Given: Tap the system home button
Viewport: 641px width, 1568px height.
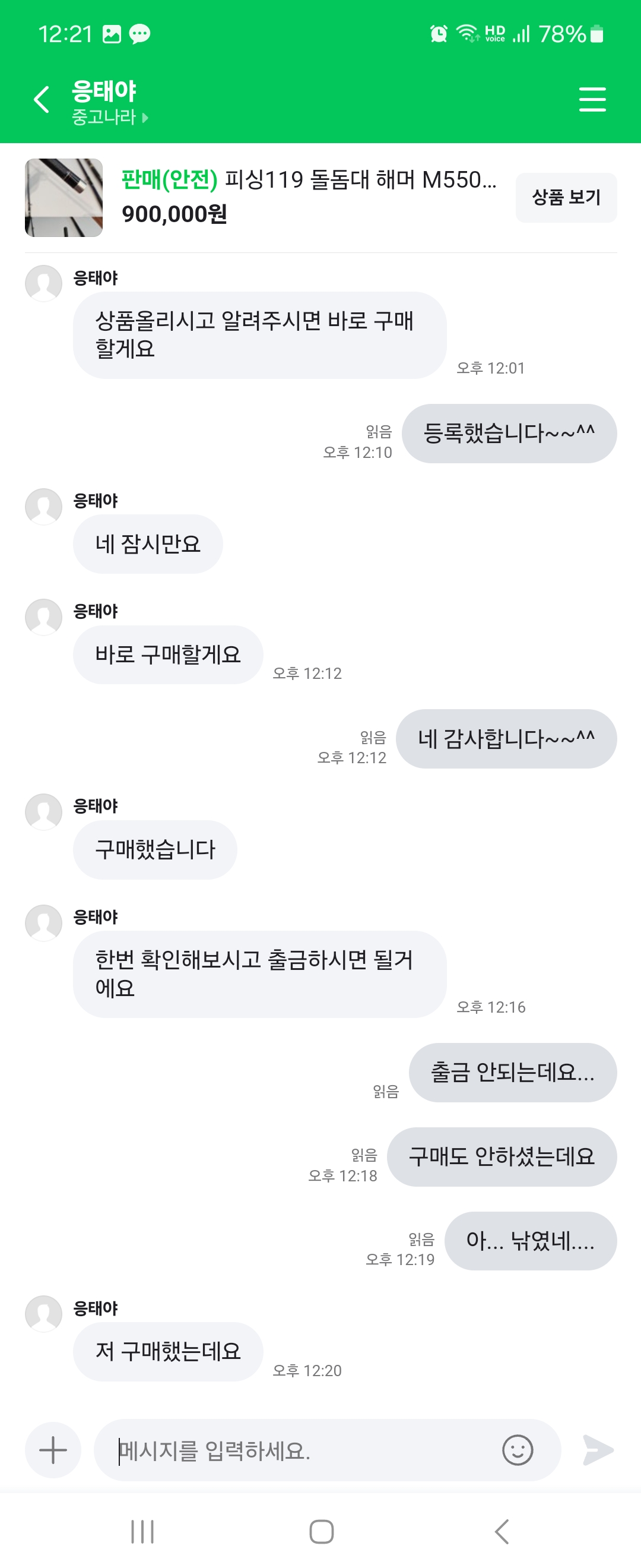Looking at the screenshot, I should tap(321, 1531).
